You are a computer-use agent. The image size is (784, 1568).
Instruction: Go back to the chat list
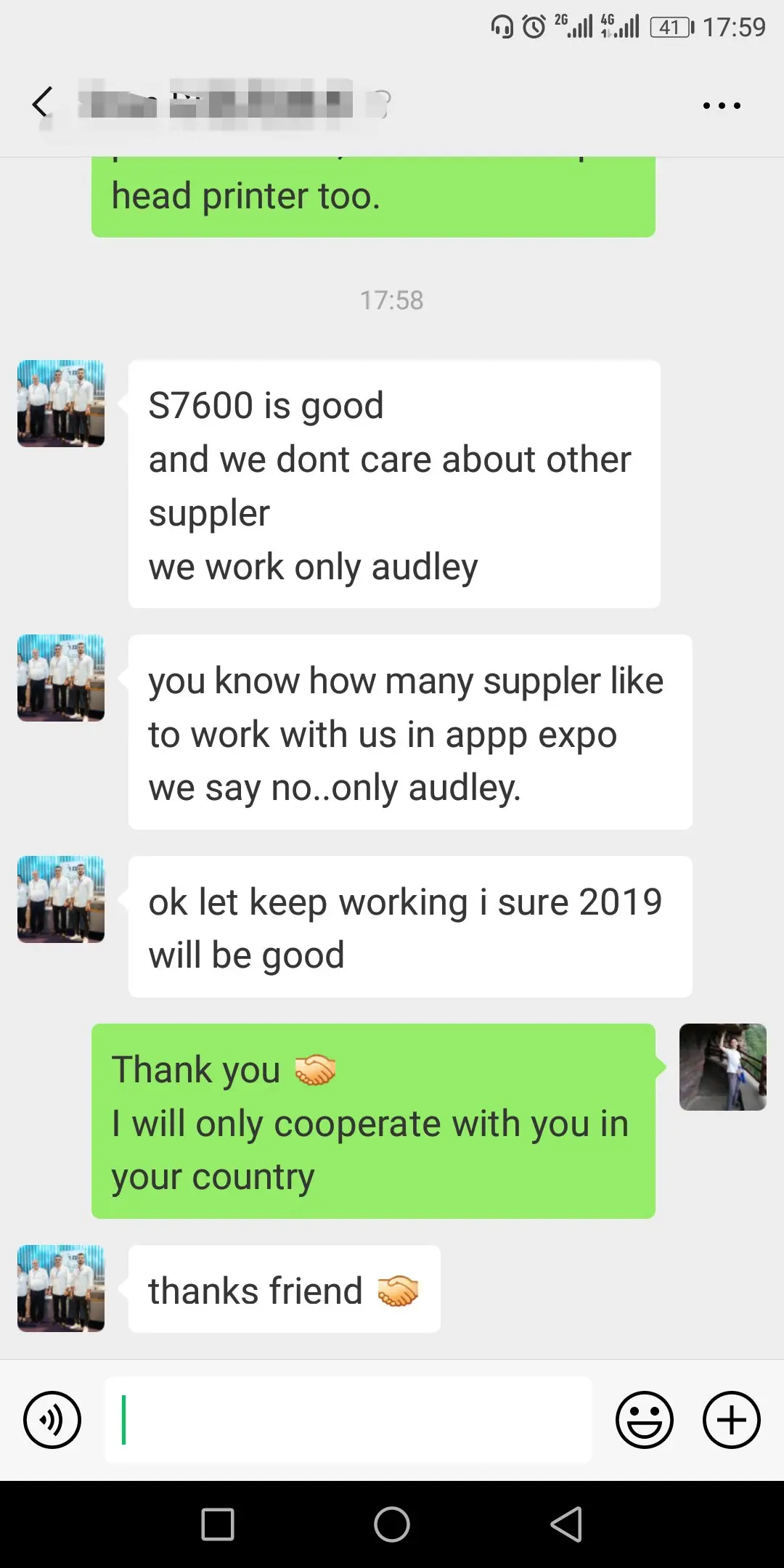(42, 102)
